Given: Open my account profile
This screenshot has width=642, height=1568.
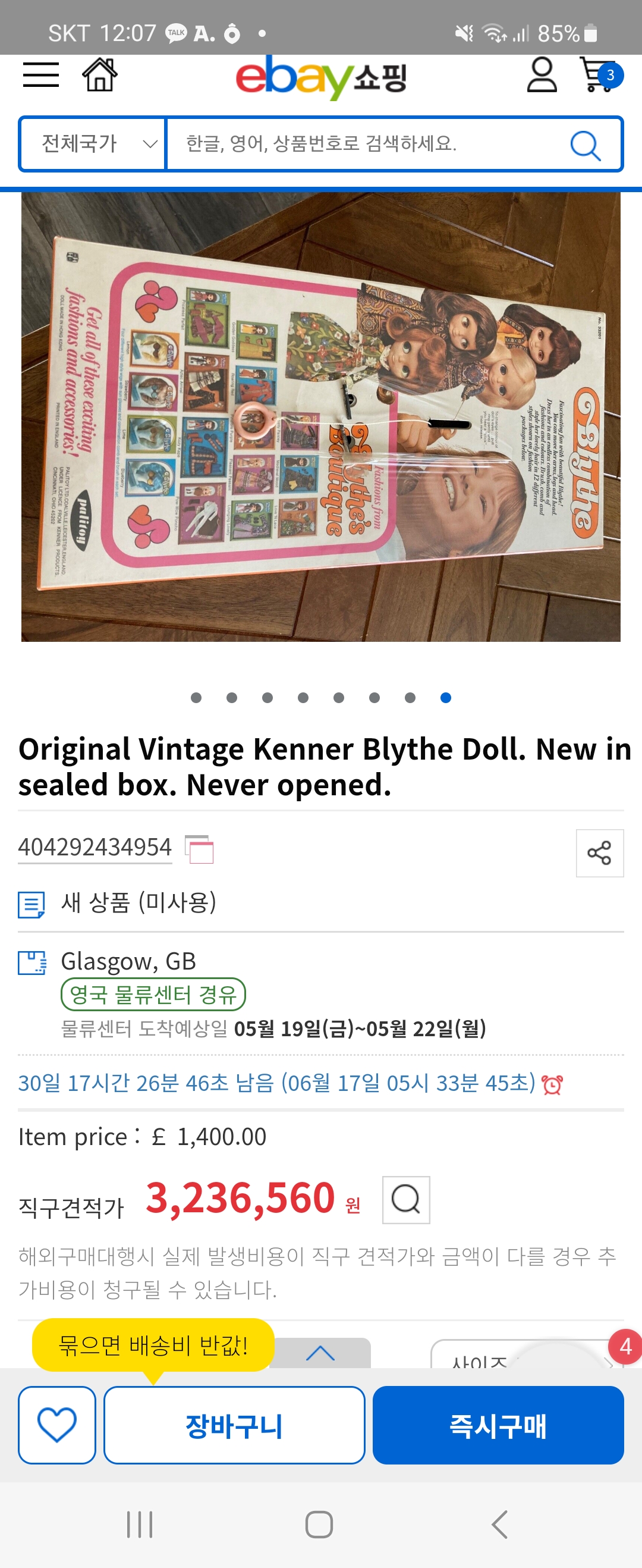Looking at the screenshot, I should [x=541, y=76].
